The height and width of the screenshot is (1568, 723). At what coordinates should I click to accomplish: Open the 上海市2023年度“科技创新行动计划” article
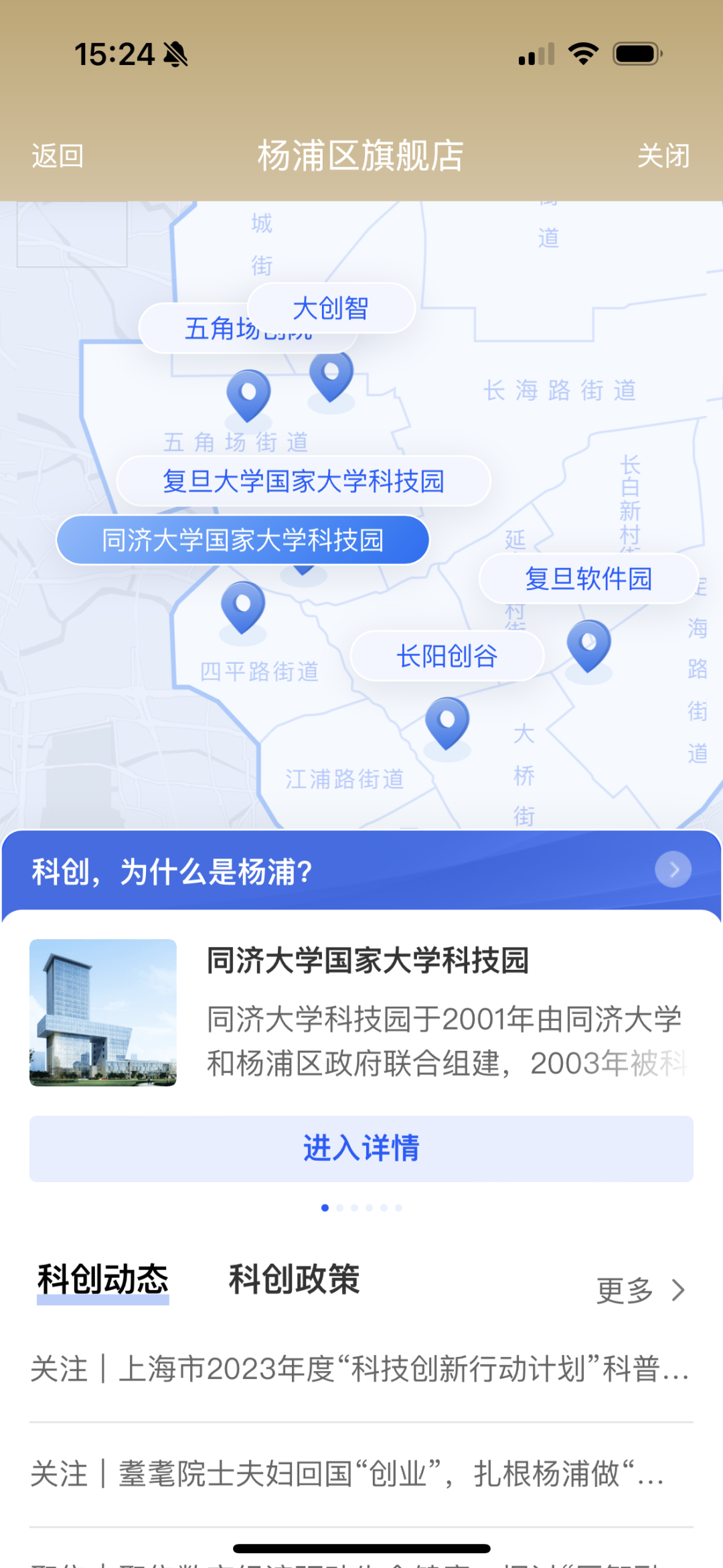click(360, 1368)
